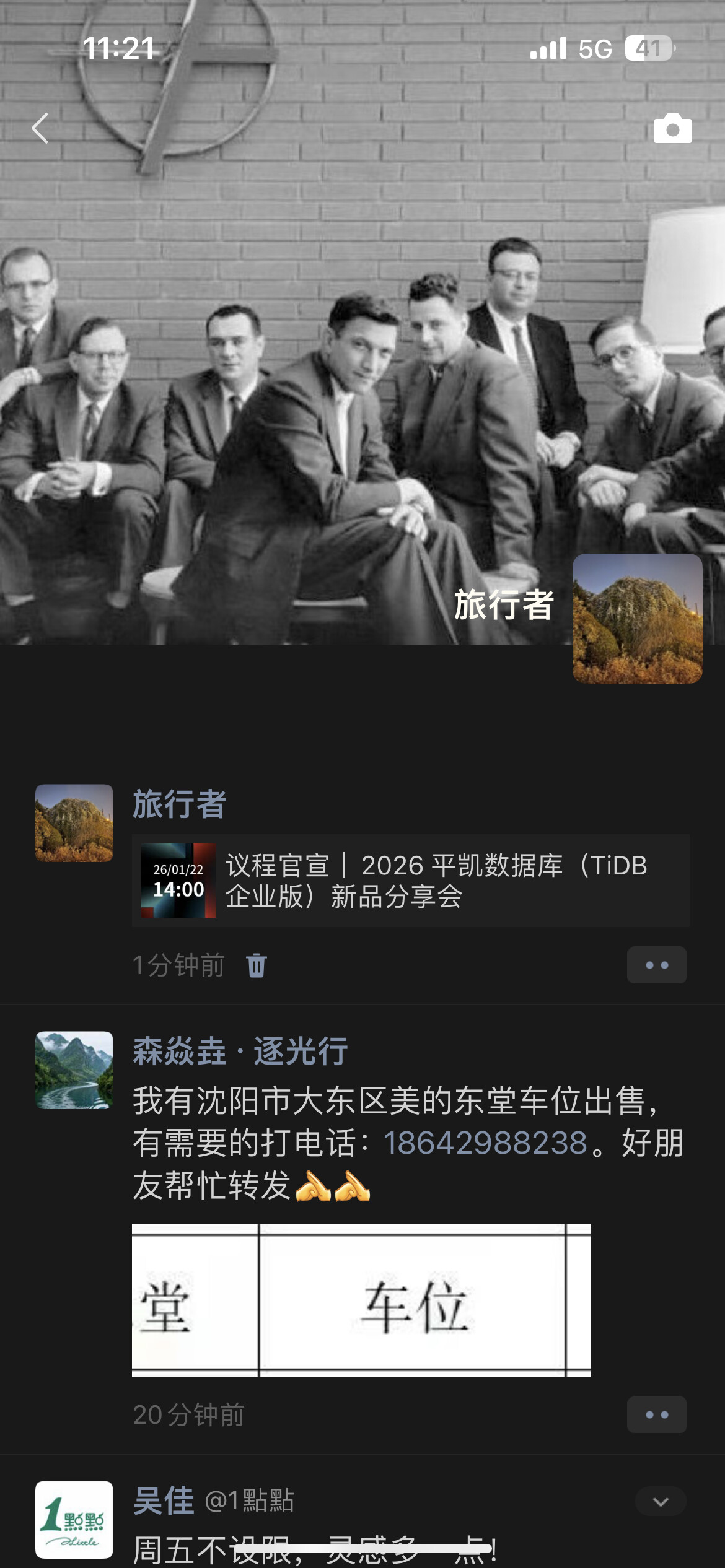Screen dimensions: 725x1568
Task: View the 车位 photo in full screen
Action: point(361,1300)
